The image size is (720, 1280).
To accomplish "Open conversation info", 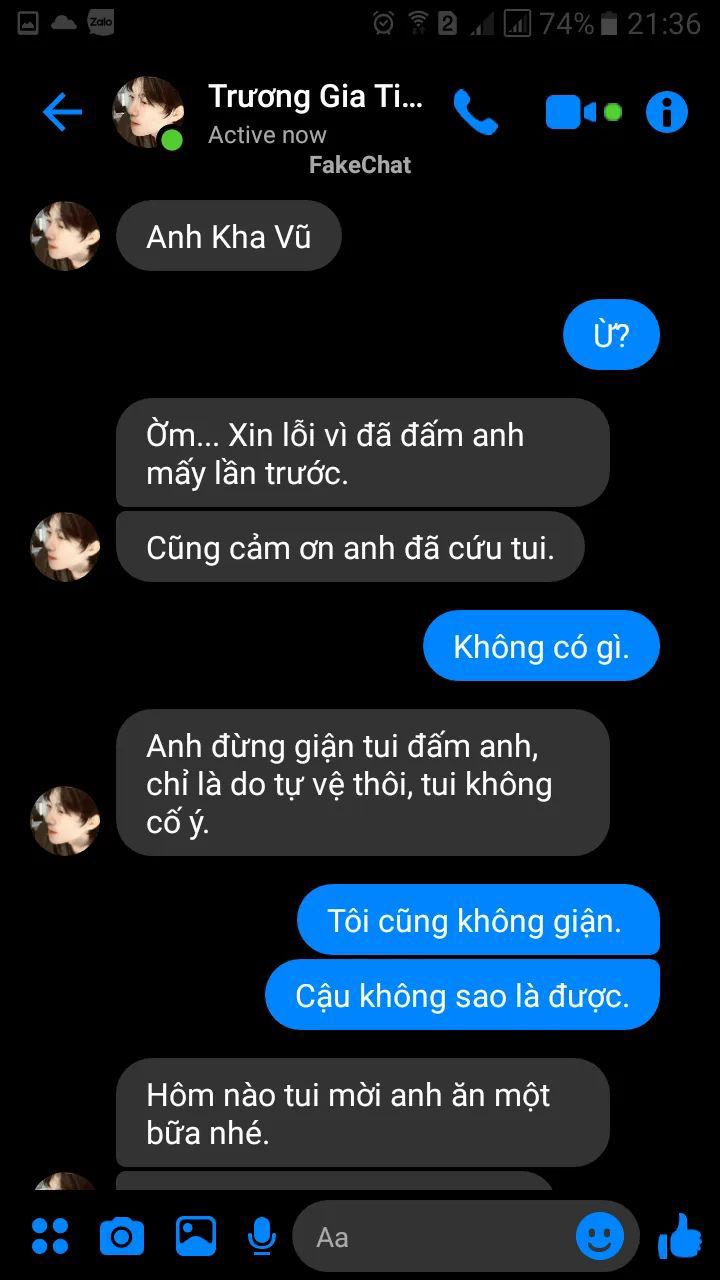I will pos(667,113).
